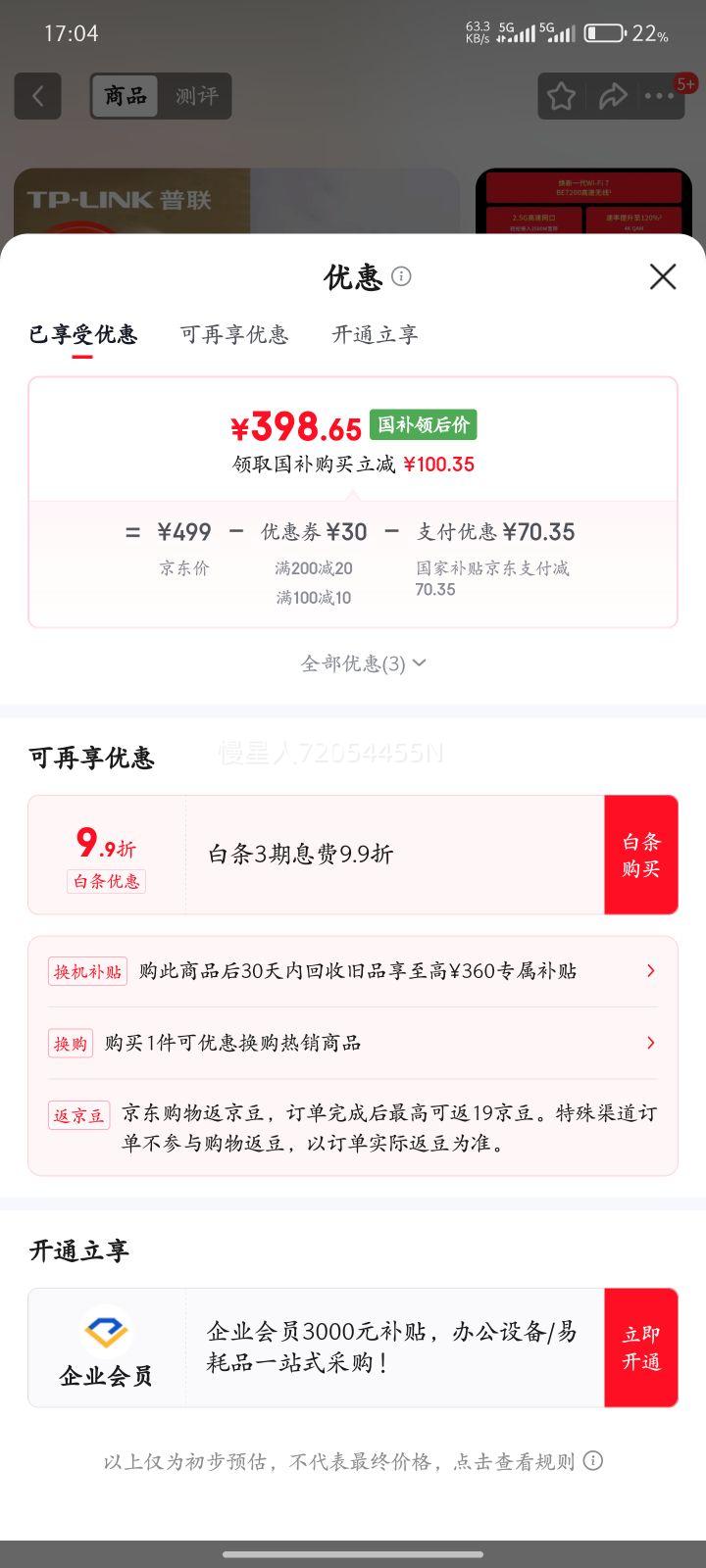Close the coupon panel with the X
The width and height of the screenshot is (706, 1568).
663,277
